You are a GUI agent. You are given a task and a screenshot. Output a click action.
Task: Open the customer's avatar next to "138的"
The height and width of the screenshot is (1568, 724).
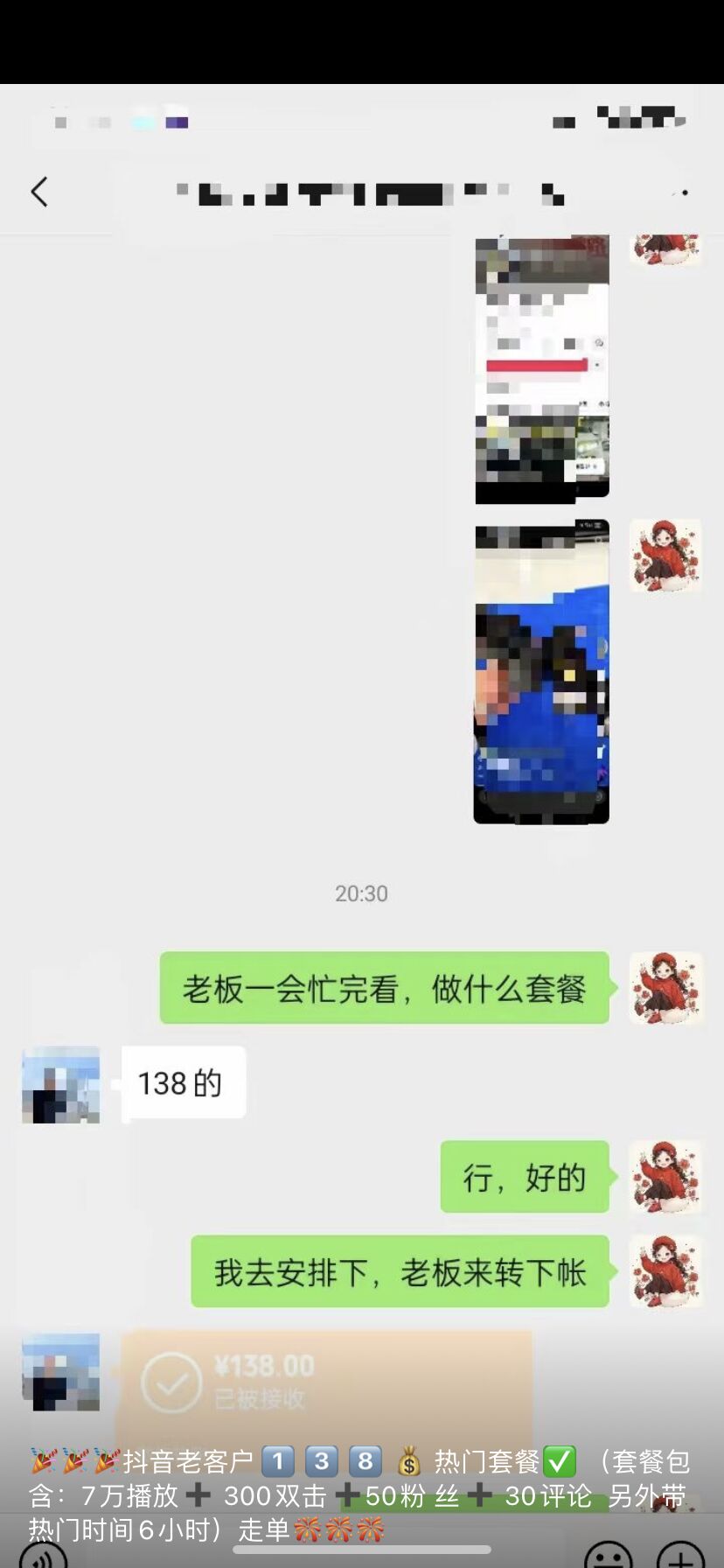[x=60, y=1084]
